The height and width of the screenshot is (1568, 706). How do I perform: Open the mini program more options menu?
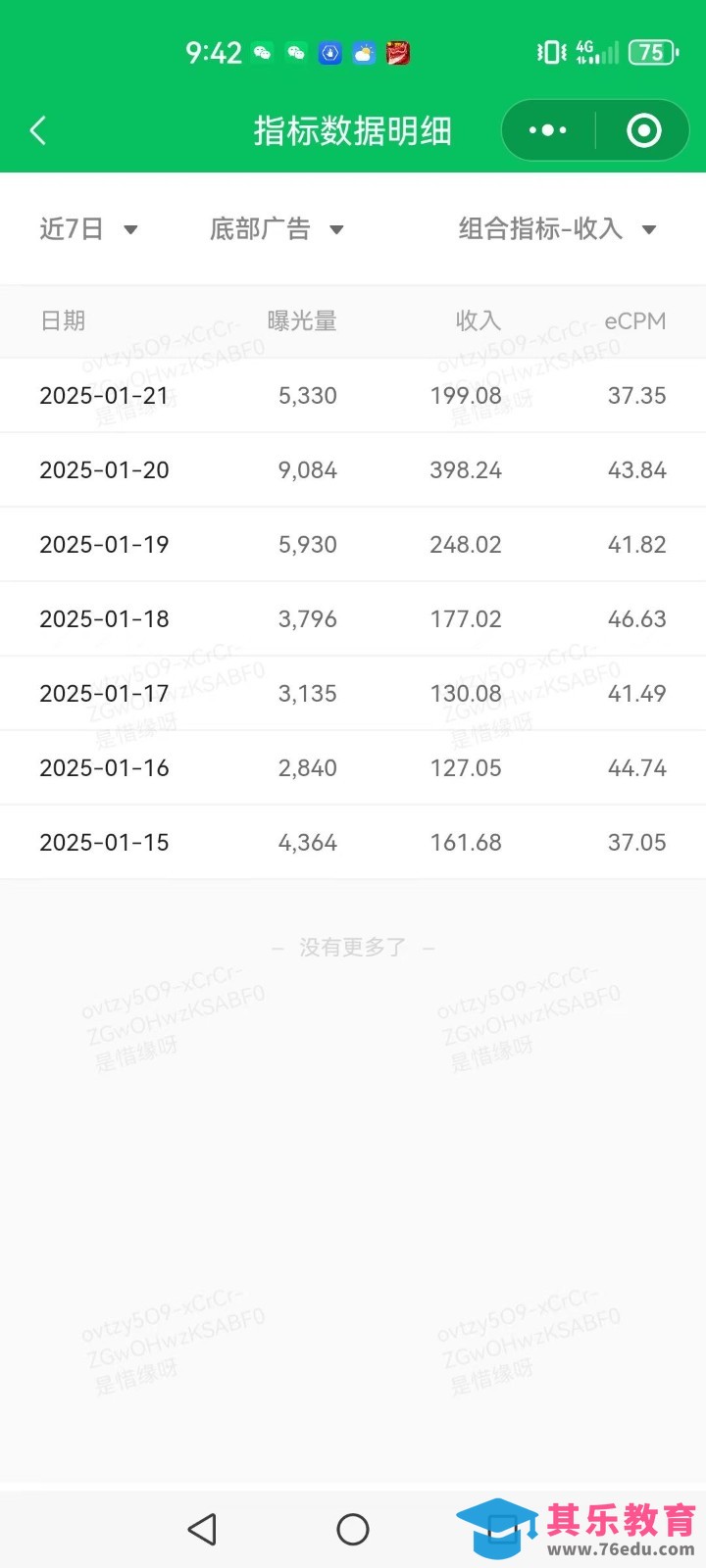[548, 130]
